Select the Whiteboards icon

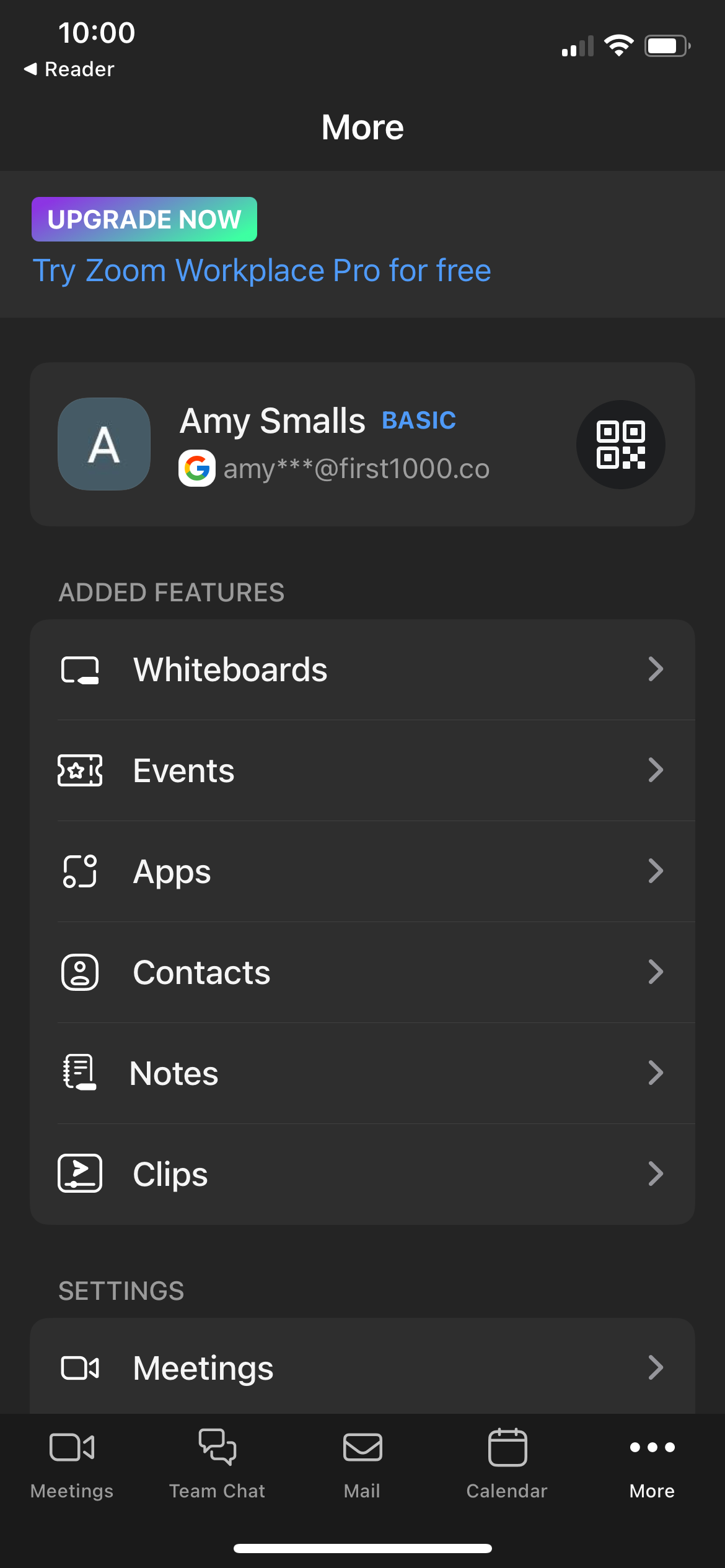tap(80, 669)
